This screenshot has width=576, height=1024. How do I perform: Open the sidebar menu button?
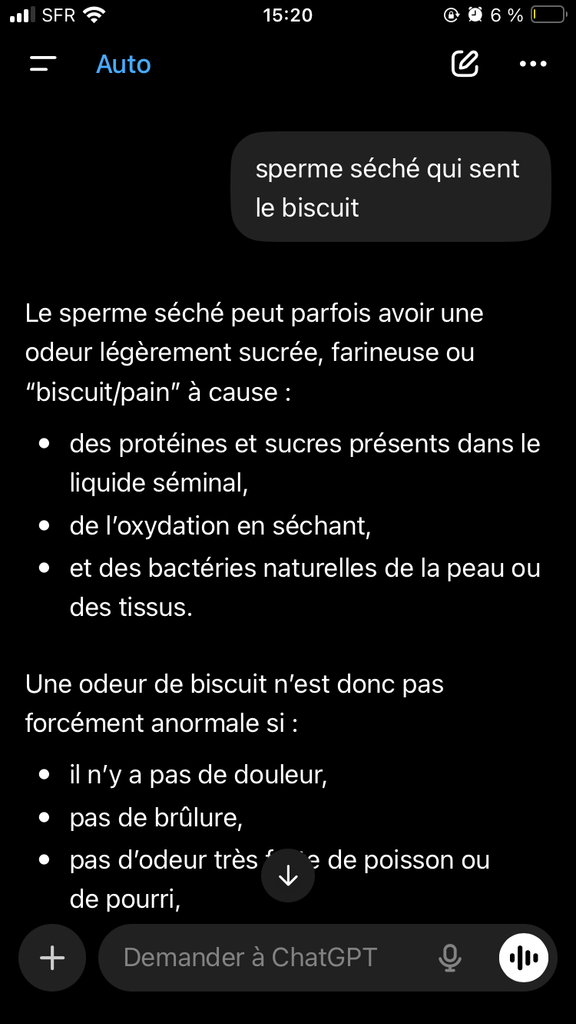point(43,64)
